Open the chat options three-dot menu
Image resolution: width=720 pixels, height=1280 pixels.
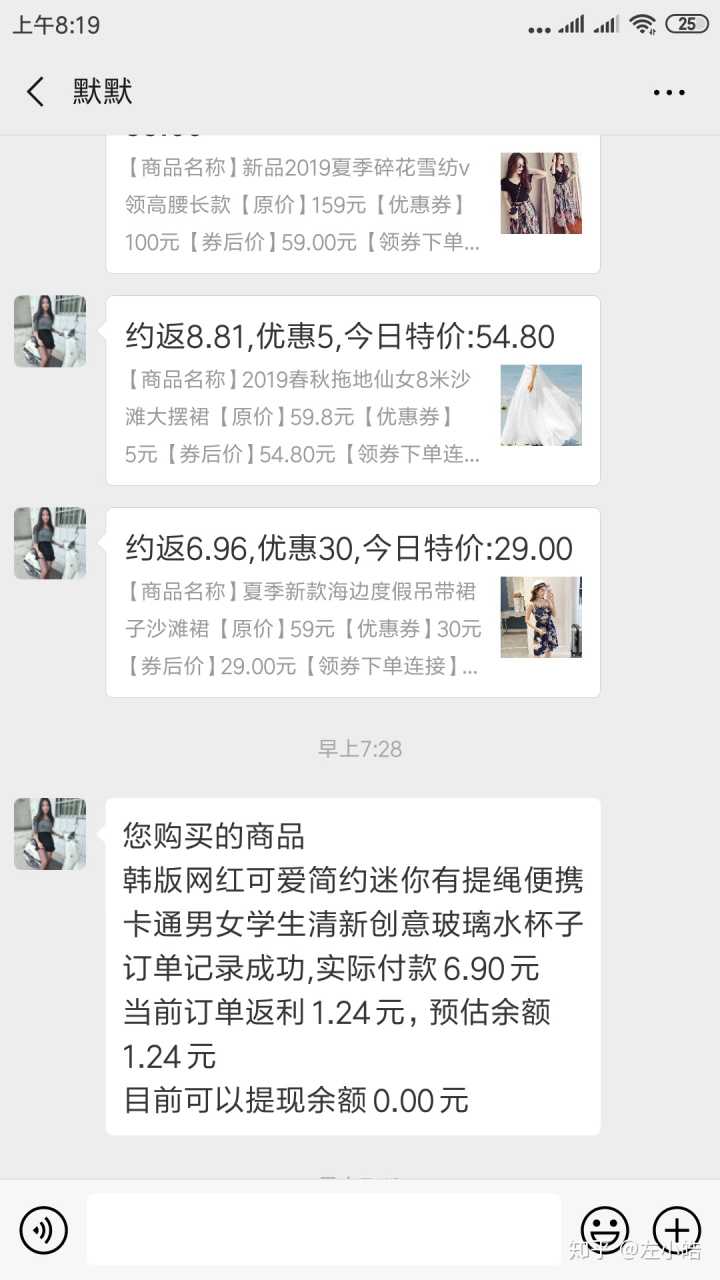(x=669, y=92)
